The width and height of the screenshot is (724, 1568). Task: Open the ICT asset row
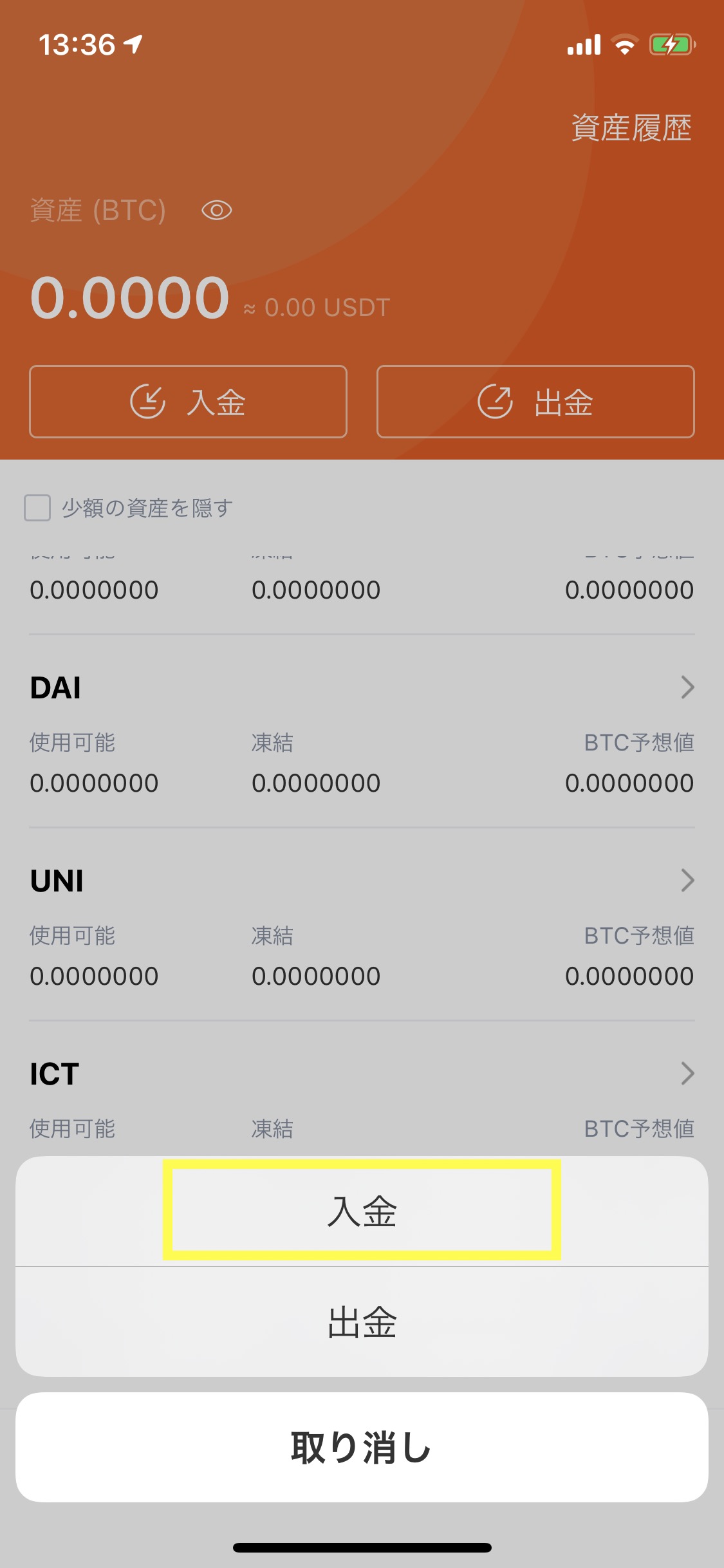pos(362,1074)
